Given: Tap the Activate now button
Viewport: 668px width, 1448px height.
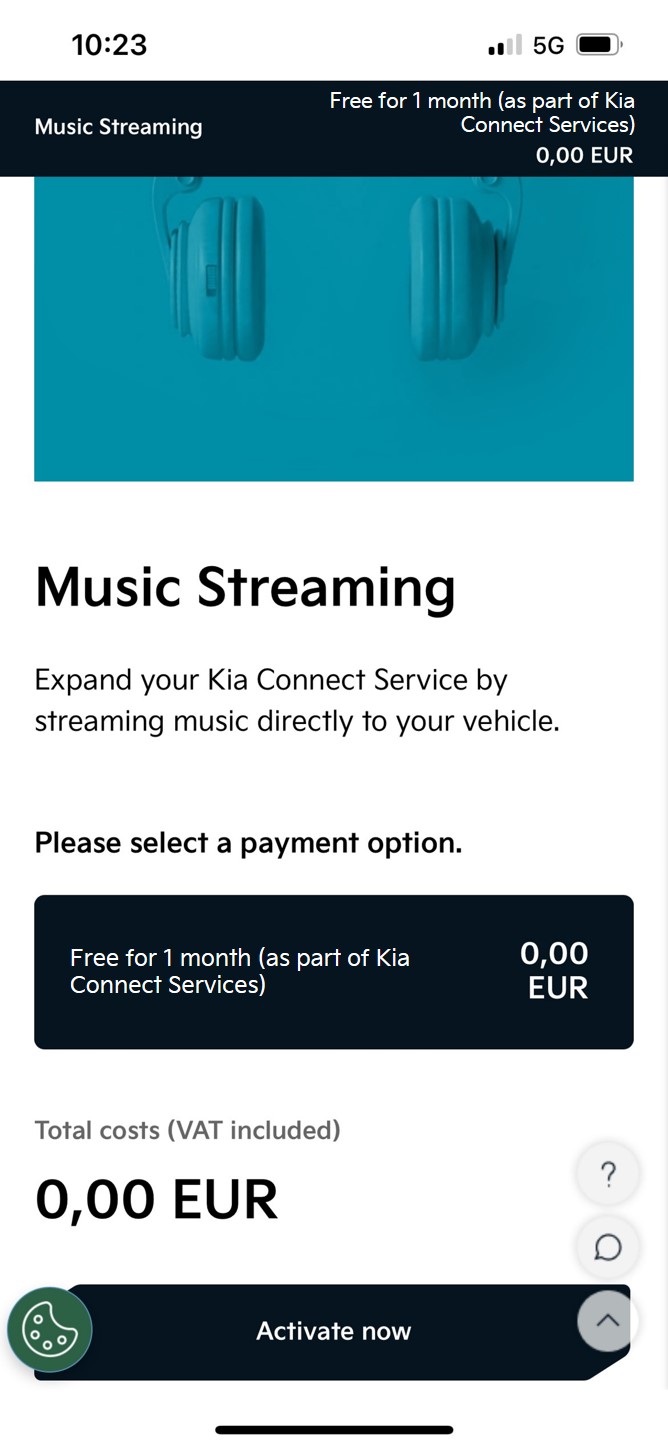Looking at the screenshot, I should tap(334, 1331).
